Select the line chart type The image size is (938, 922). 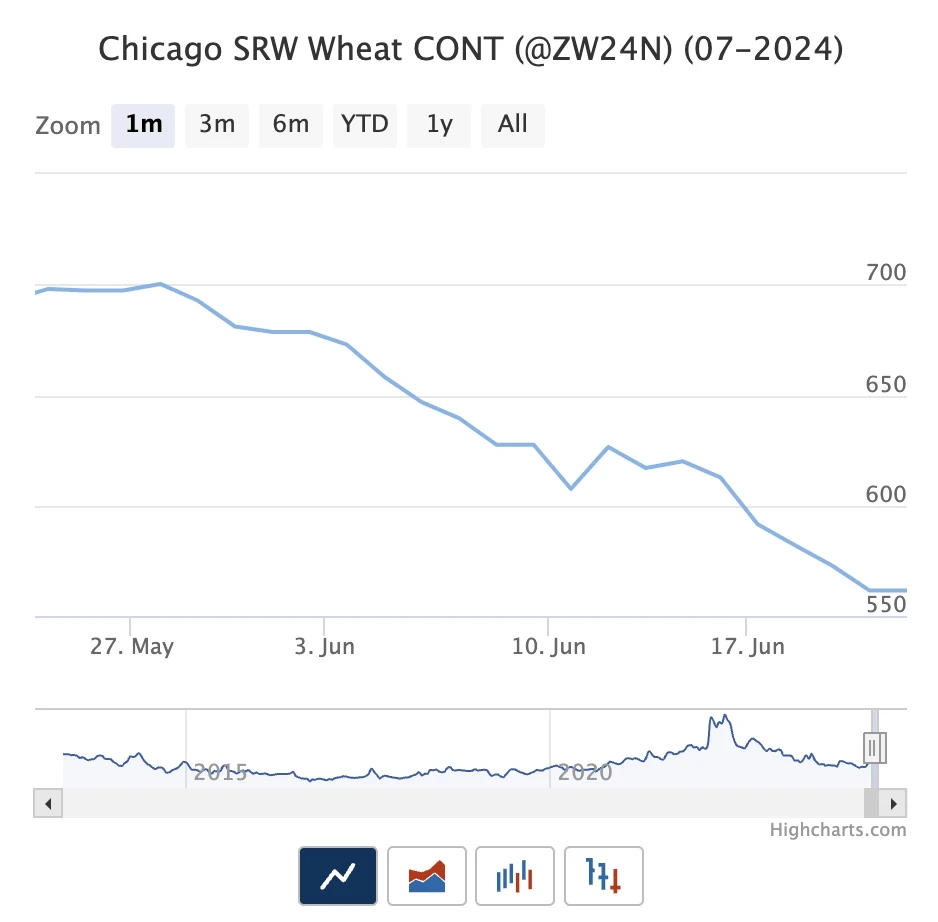(x=338, y=876)
